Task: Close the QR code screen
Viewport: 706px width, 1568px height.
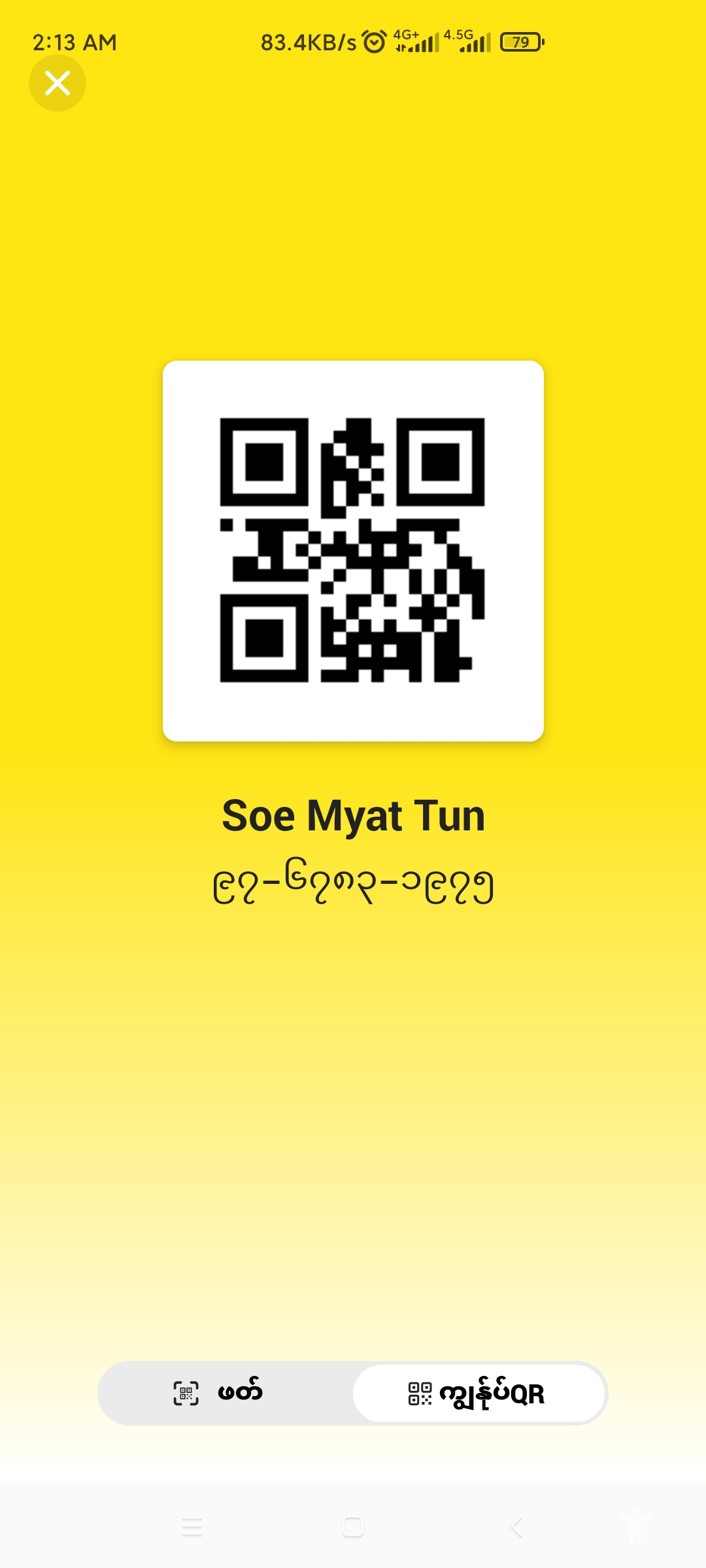Action: [x=58, y=83]
